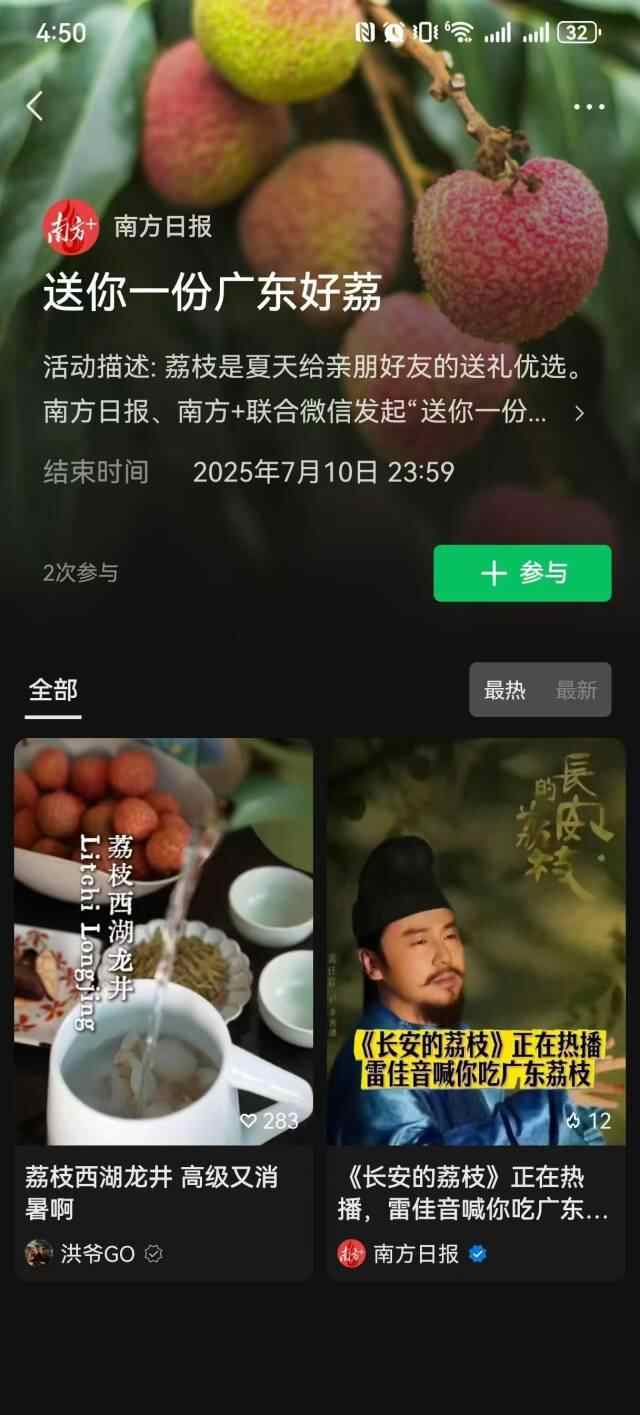Select the 全部 tab
The image size is (640, 1415).
pos(53,690)
